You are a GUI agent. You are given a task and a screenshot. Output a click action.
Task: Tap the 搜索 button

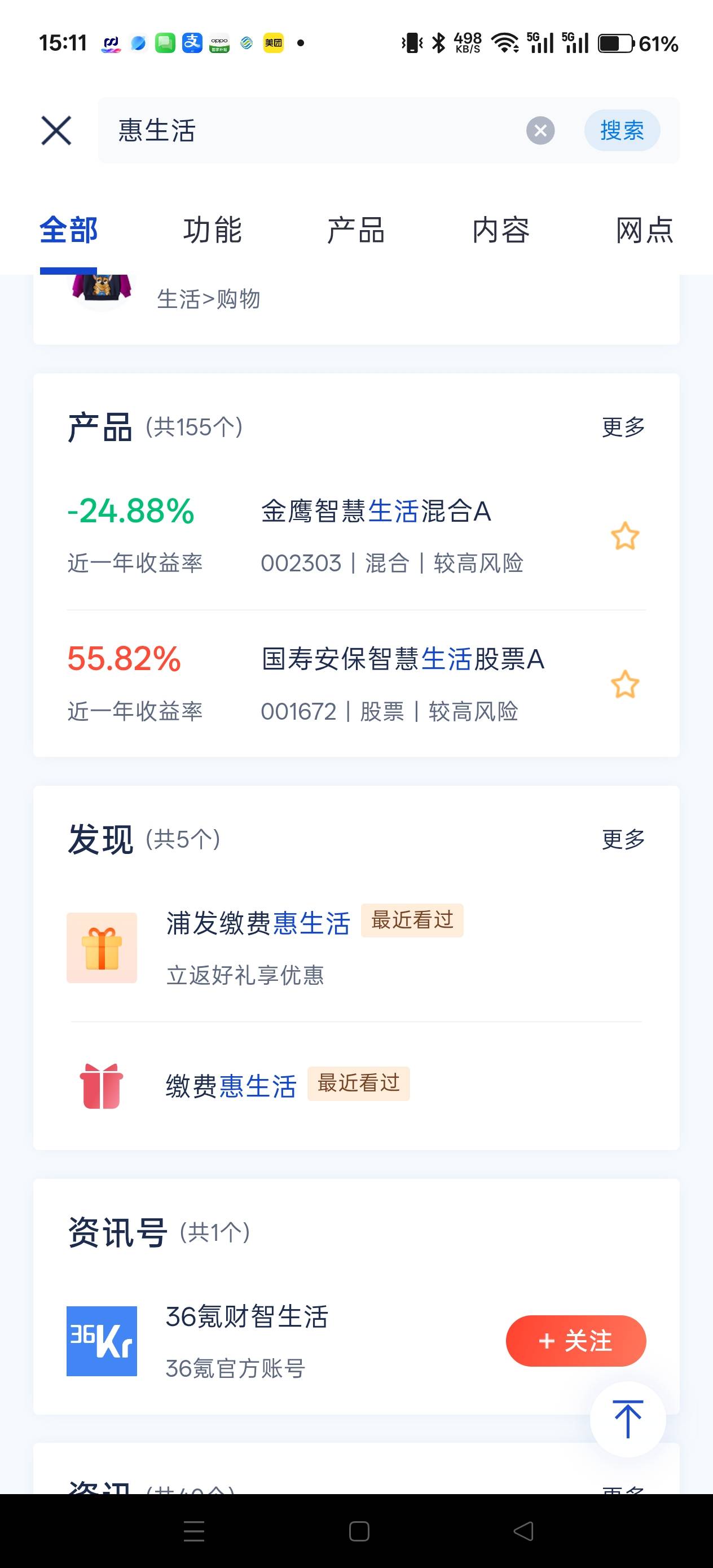pyautogui.click(x=622, y=130)
